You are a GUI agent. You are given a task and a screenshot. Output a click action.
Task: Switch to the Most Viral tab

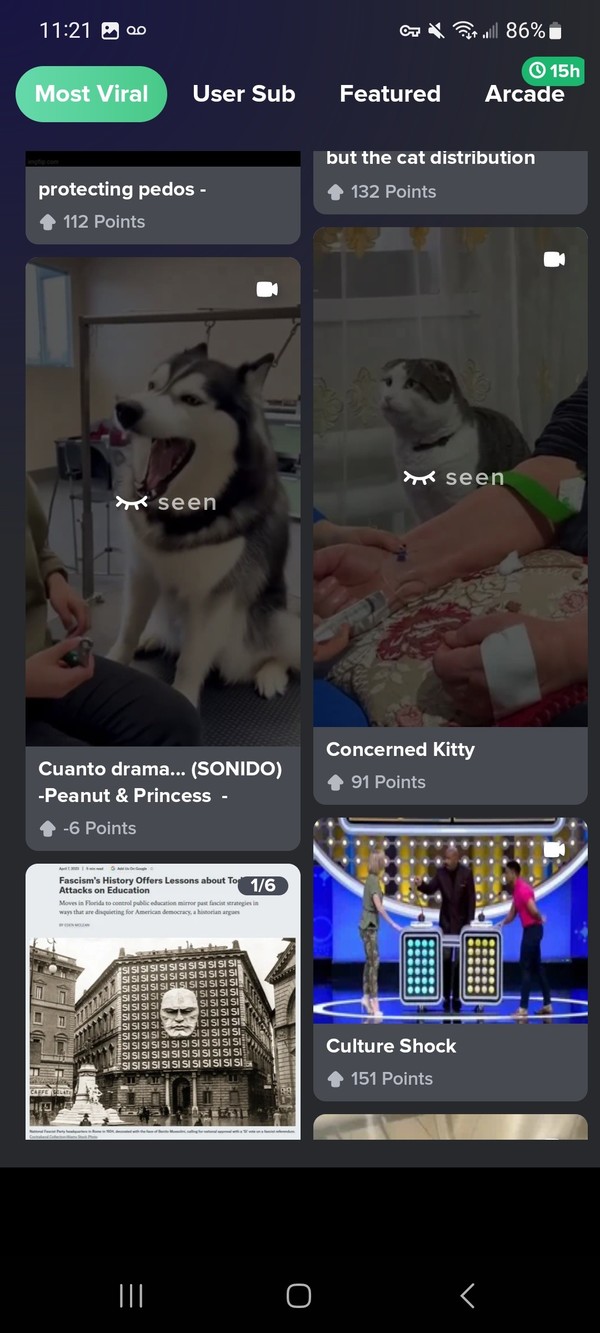(x=91, y=94)
